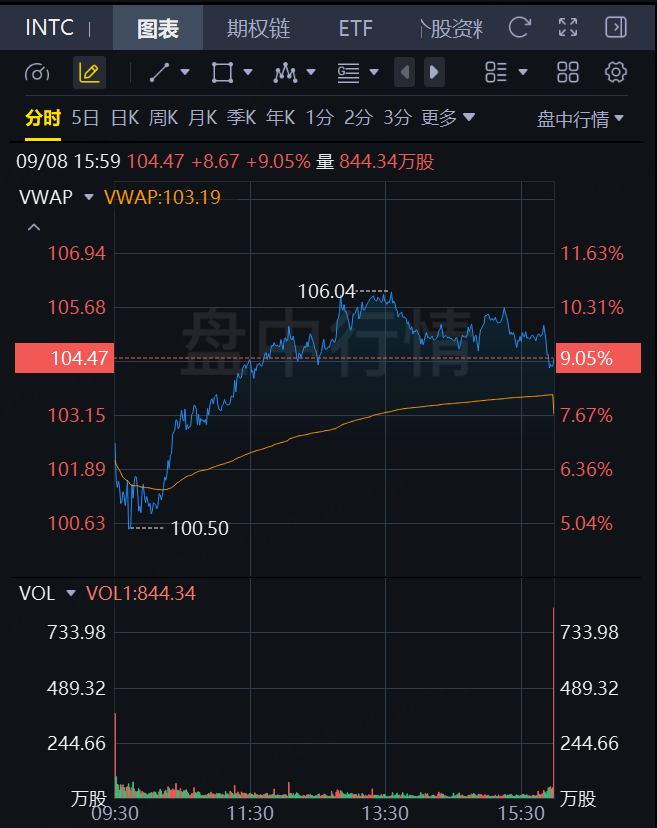Switch to the 期权链 tab

[258, 28]
